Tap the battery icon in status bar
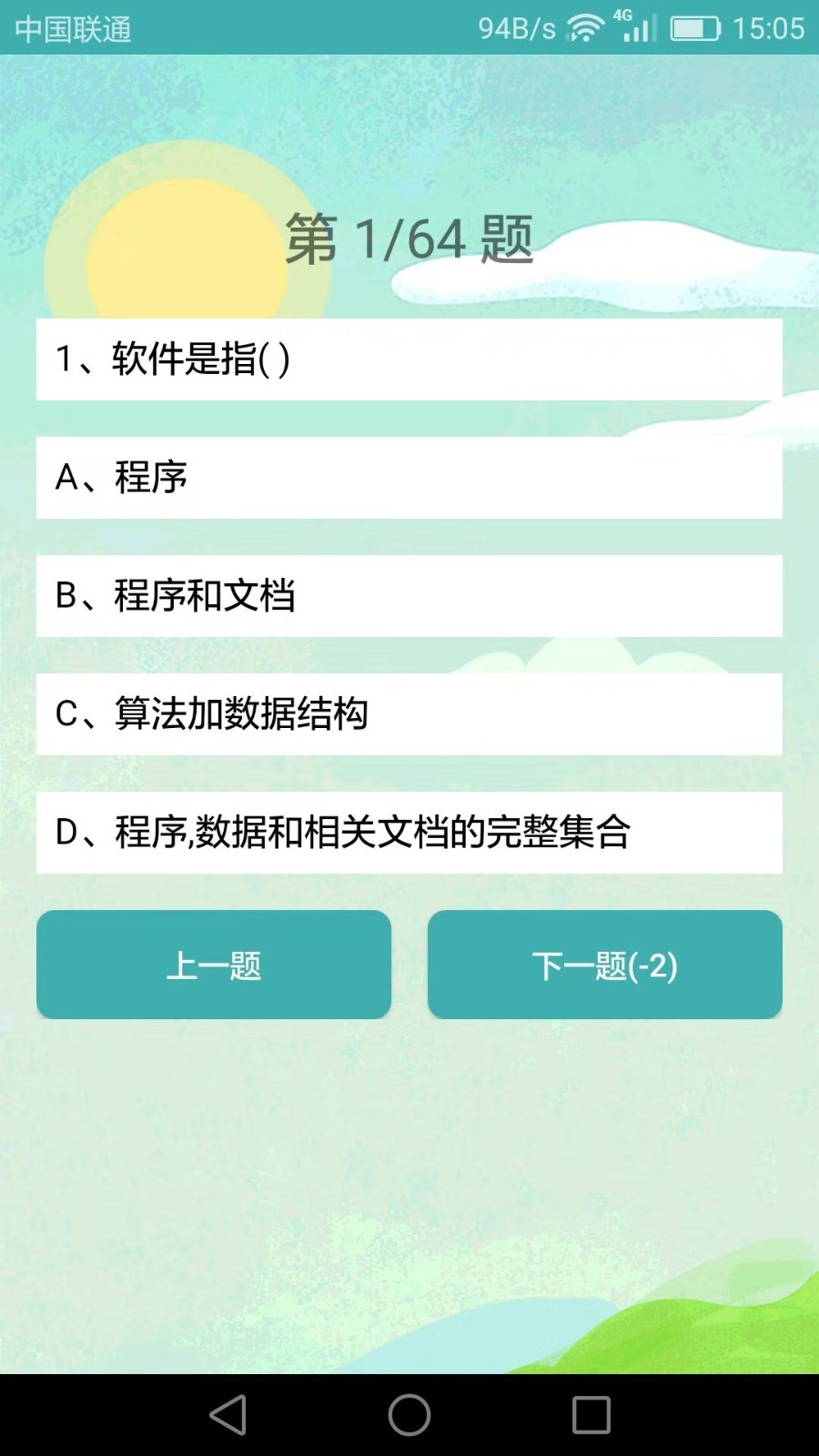The image size is (819, 1456). point(695,27)
